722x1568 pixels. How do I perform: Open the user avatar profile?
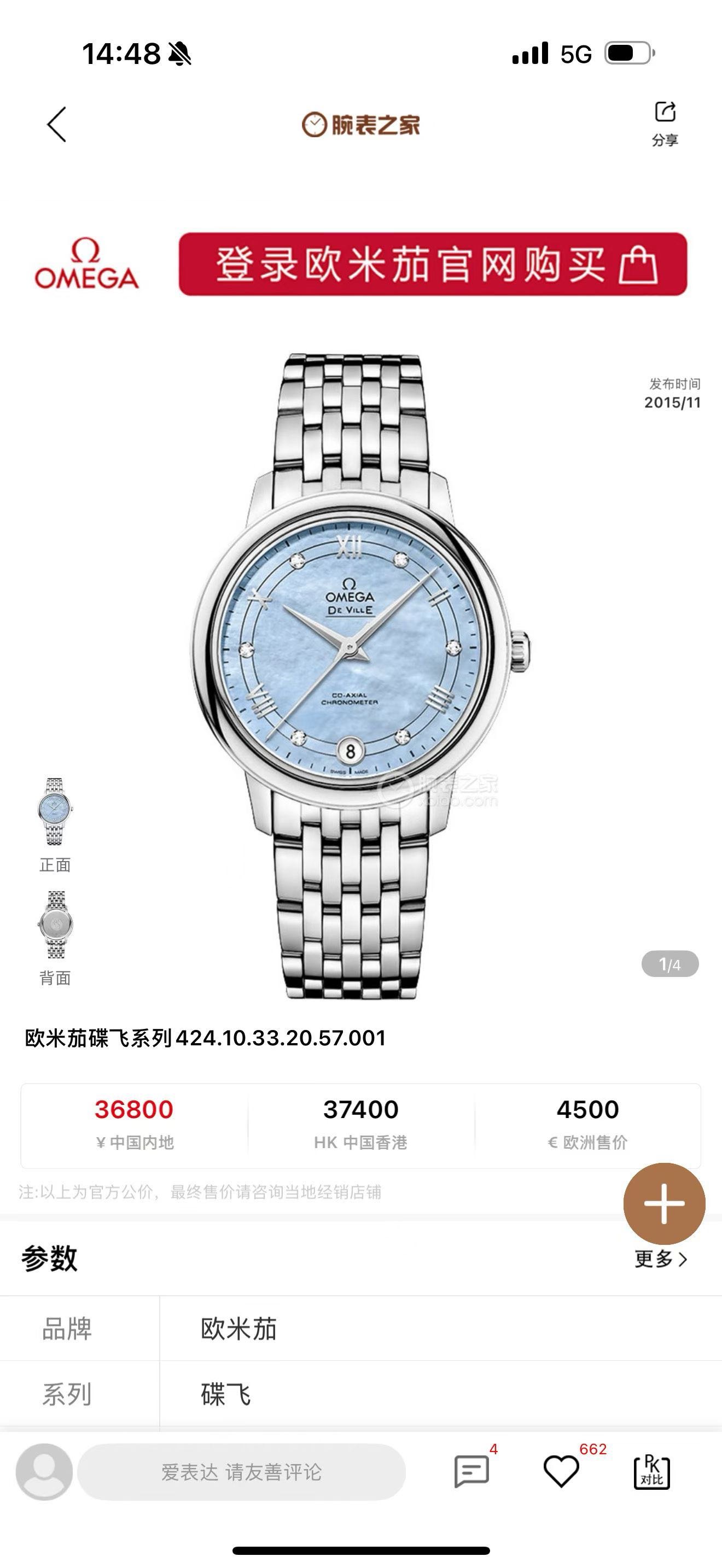click(44, 1472)
